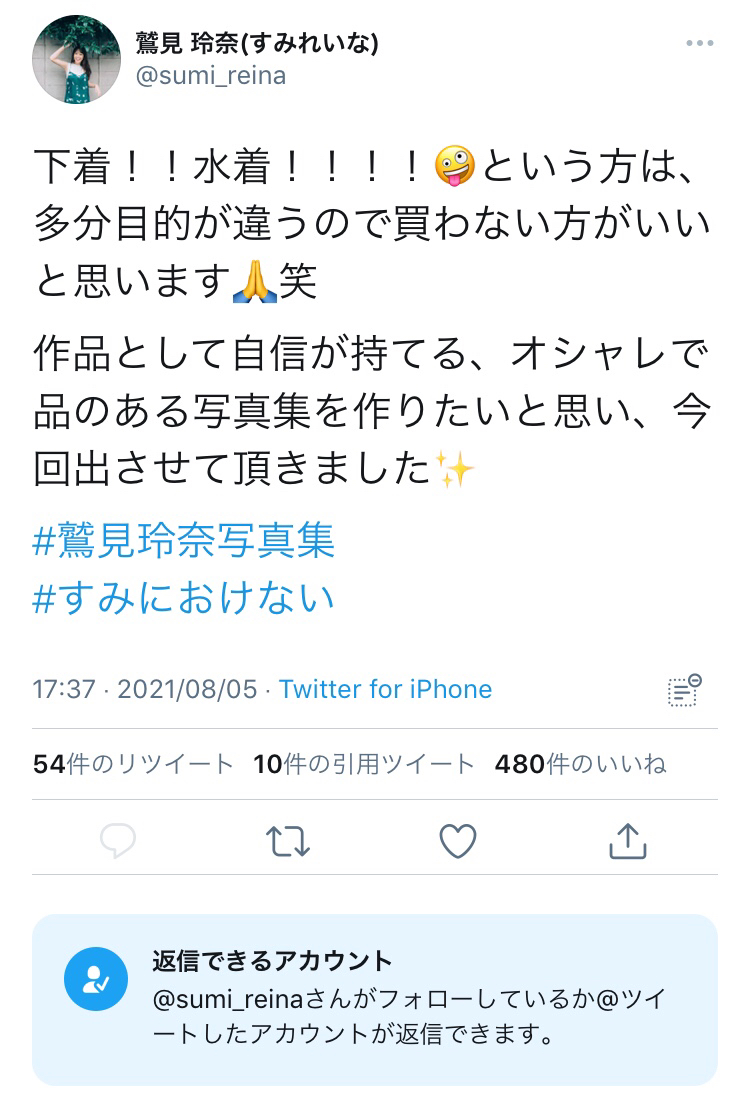Retweet this tweet
This screenshot has width=750, height=1093.
289,842
